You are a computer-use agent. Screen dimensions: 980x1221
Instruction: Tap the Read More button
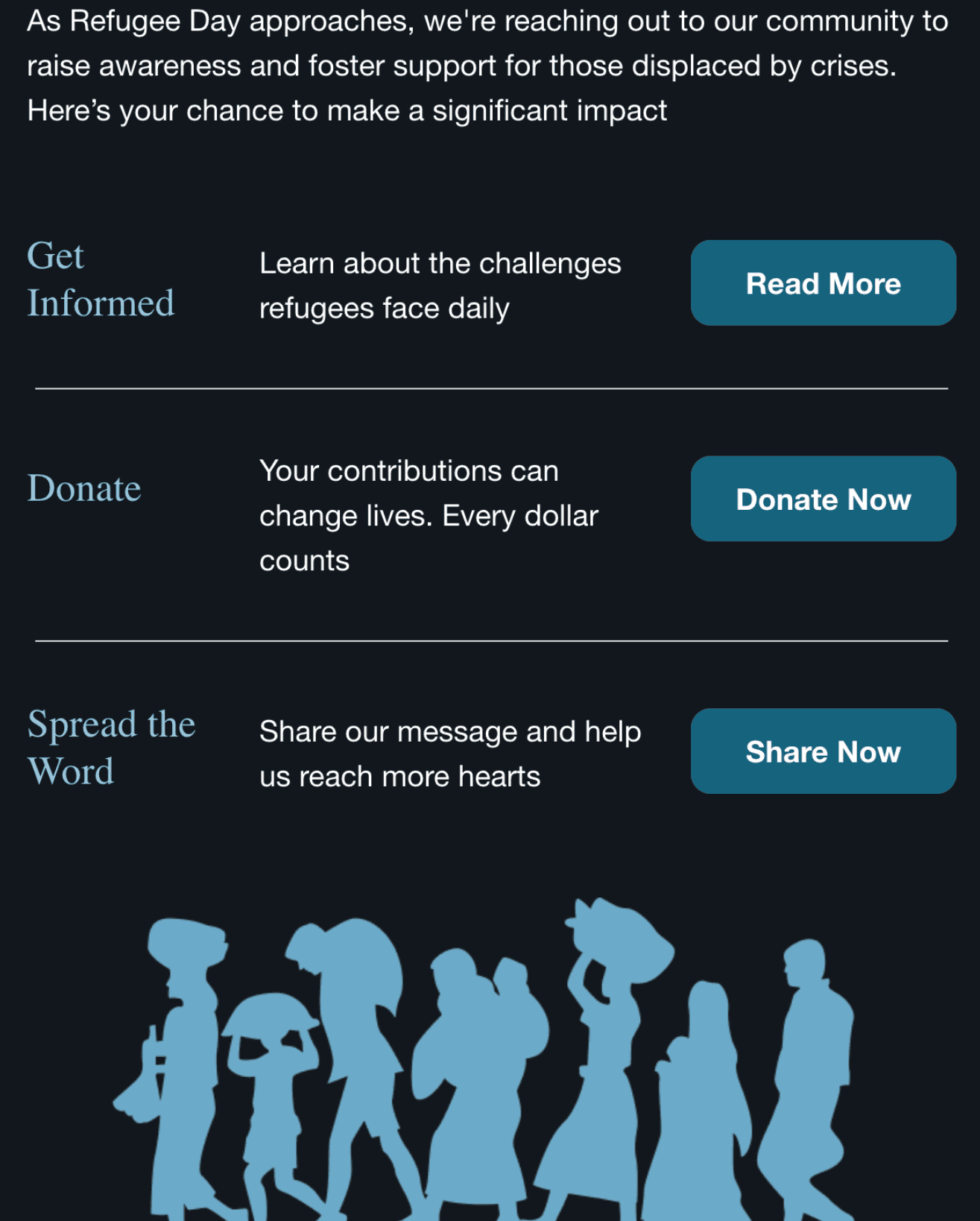[823, 283]
